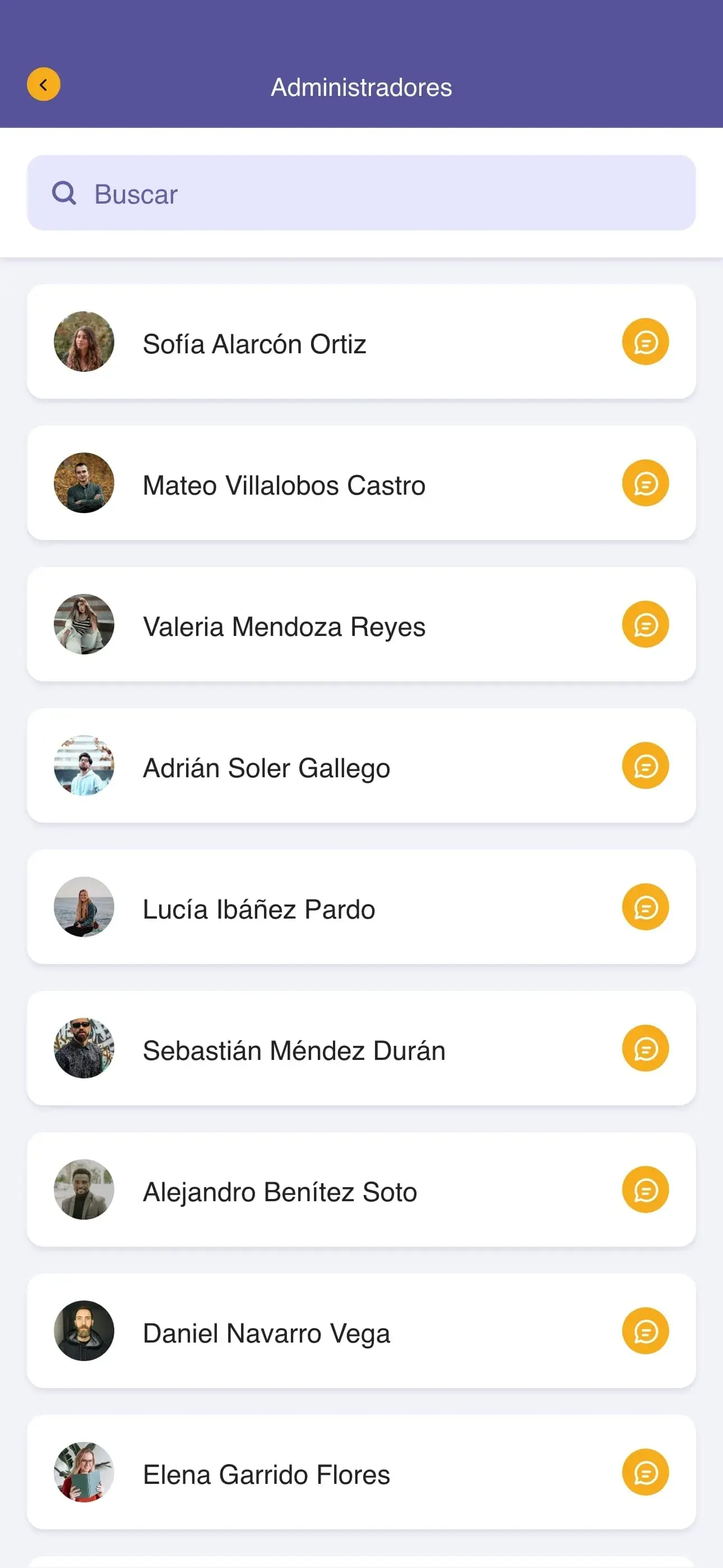
Task: Message Sebastián Méndez Durán
Action: (645, 1048)
